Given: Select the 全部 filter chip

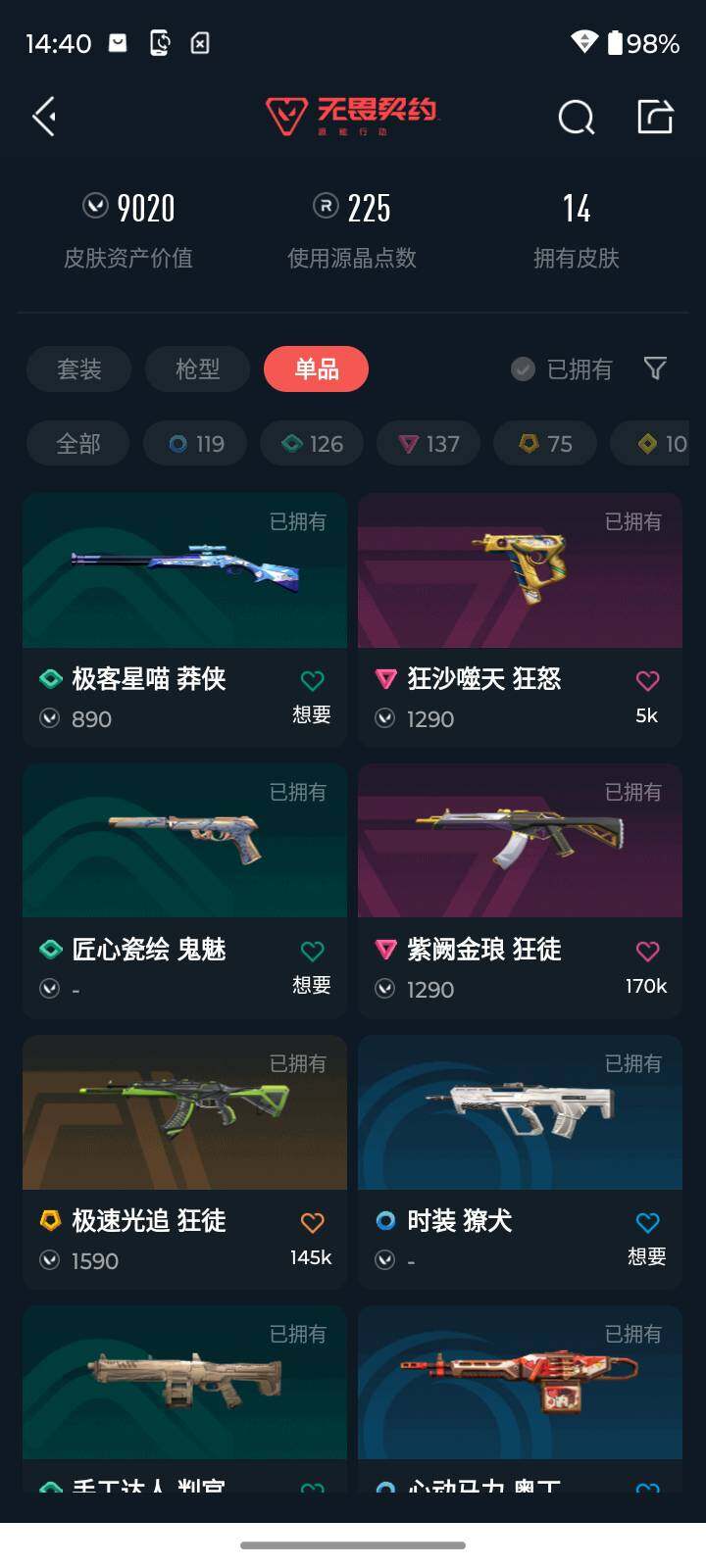Looking at the screenshot, I should pos(77,443).
